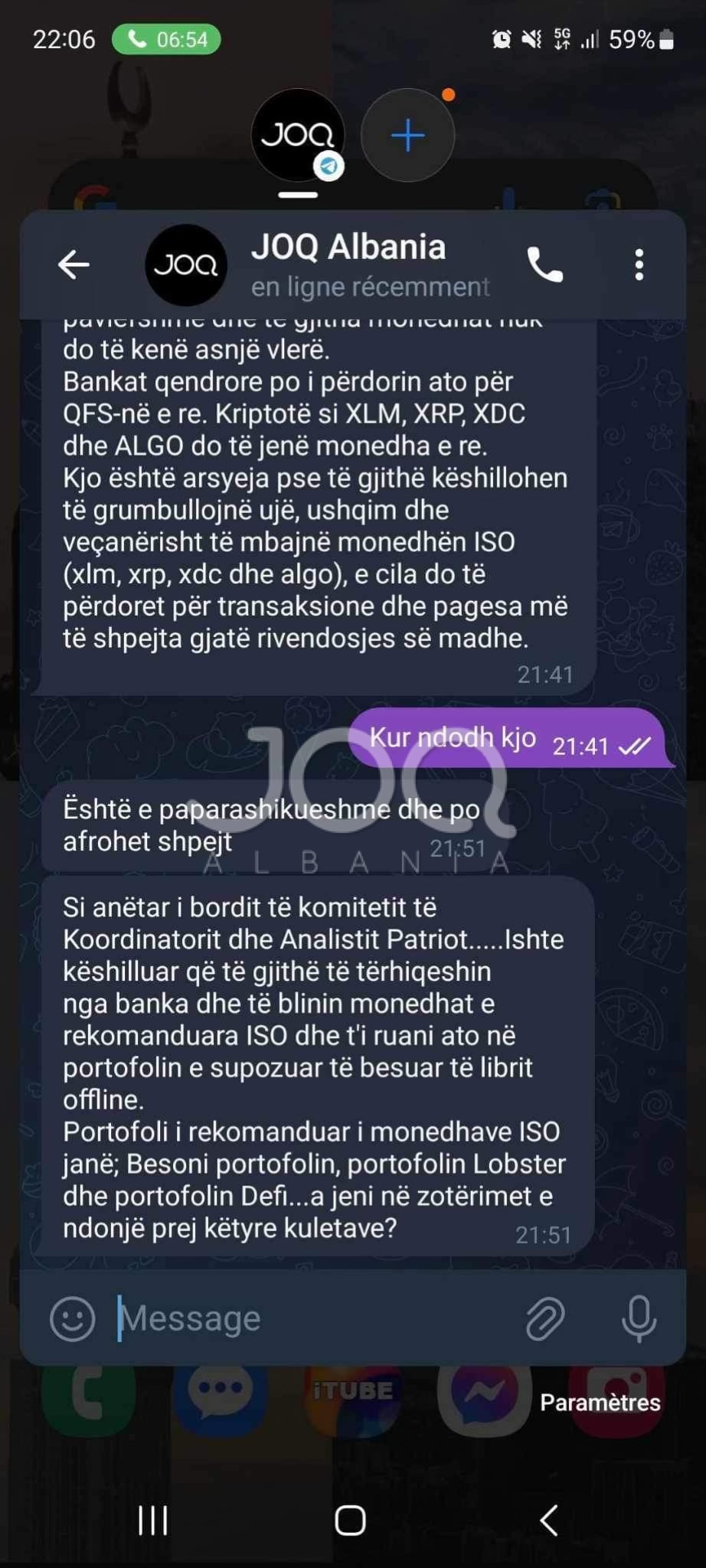Return to the ongoing call from the green pill
The image size is (706, 1568).
pos(166,39)
